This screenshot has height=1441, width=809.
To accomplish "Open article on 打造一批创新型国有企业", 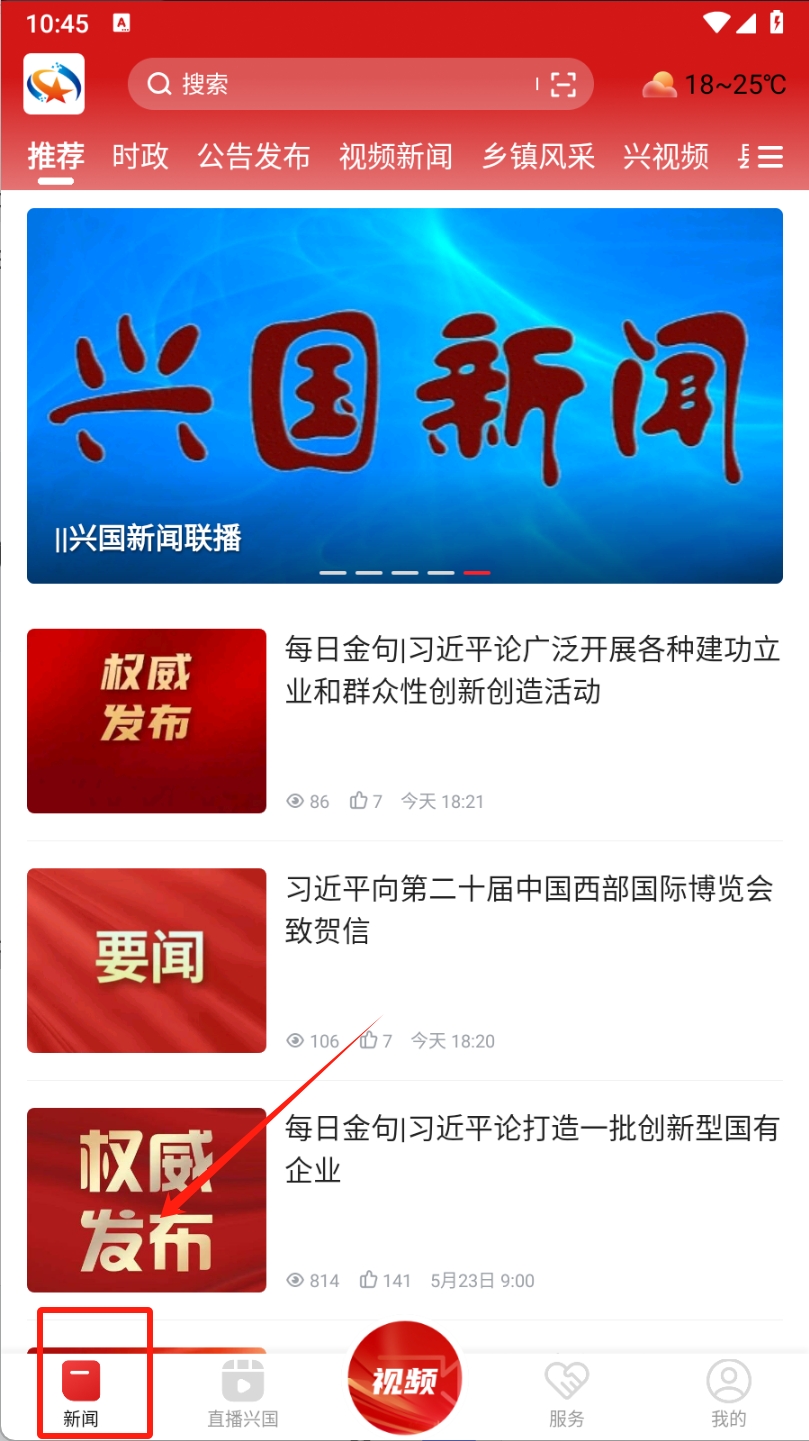I will [532, 1149].
